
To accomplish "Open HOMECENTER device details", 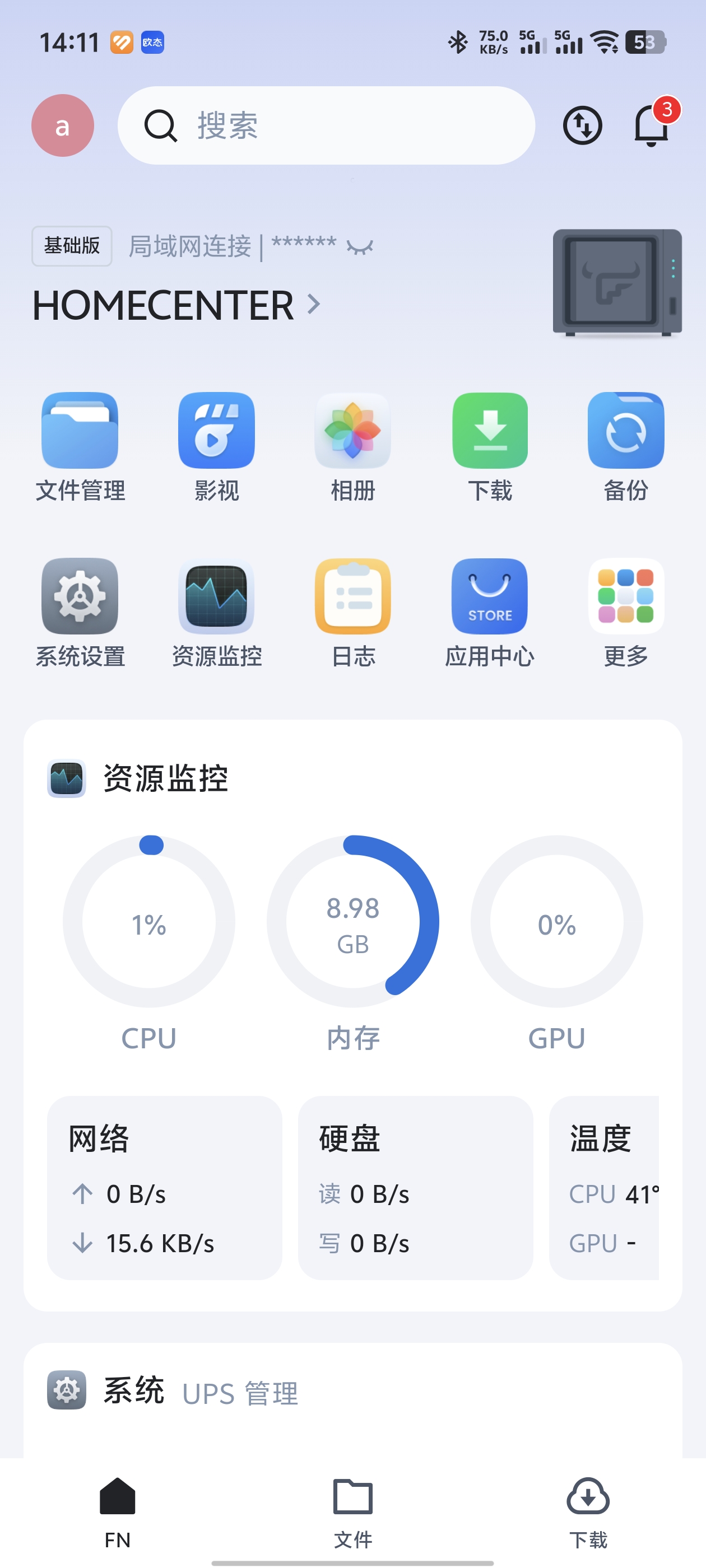I will pyautogui.click(x=176, y=305).
